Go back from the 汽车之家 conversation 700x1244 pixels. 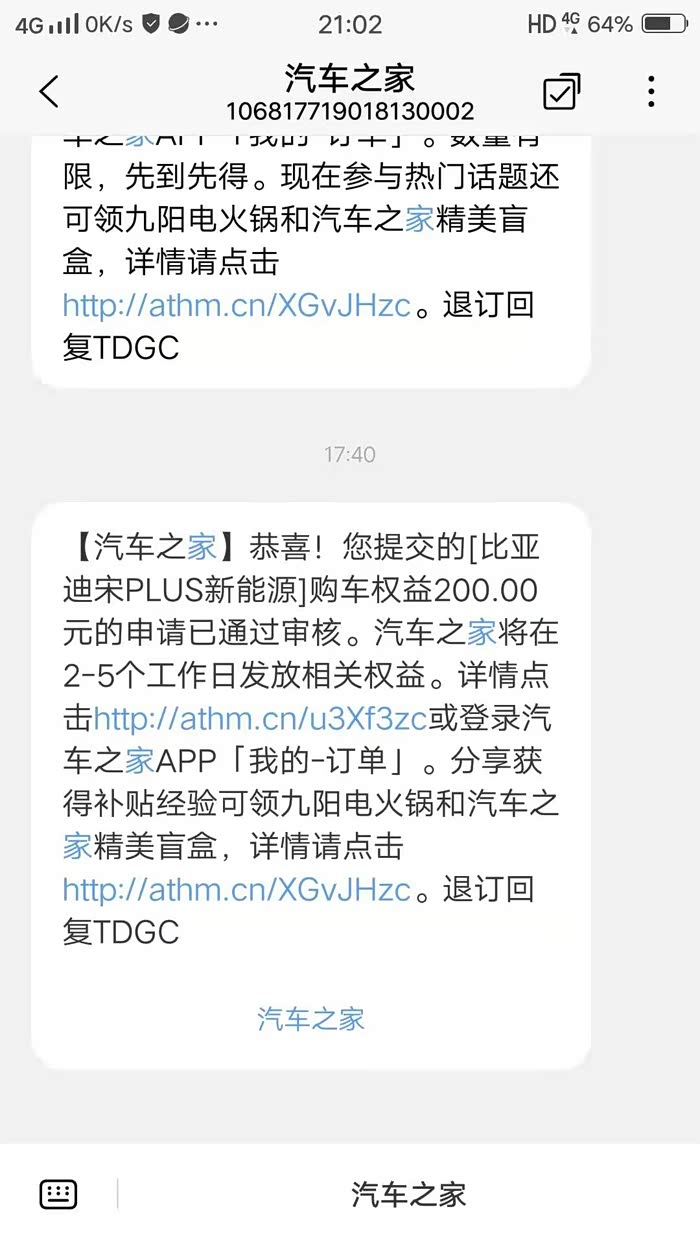[49, 92]
